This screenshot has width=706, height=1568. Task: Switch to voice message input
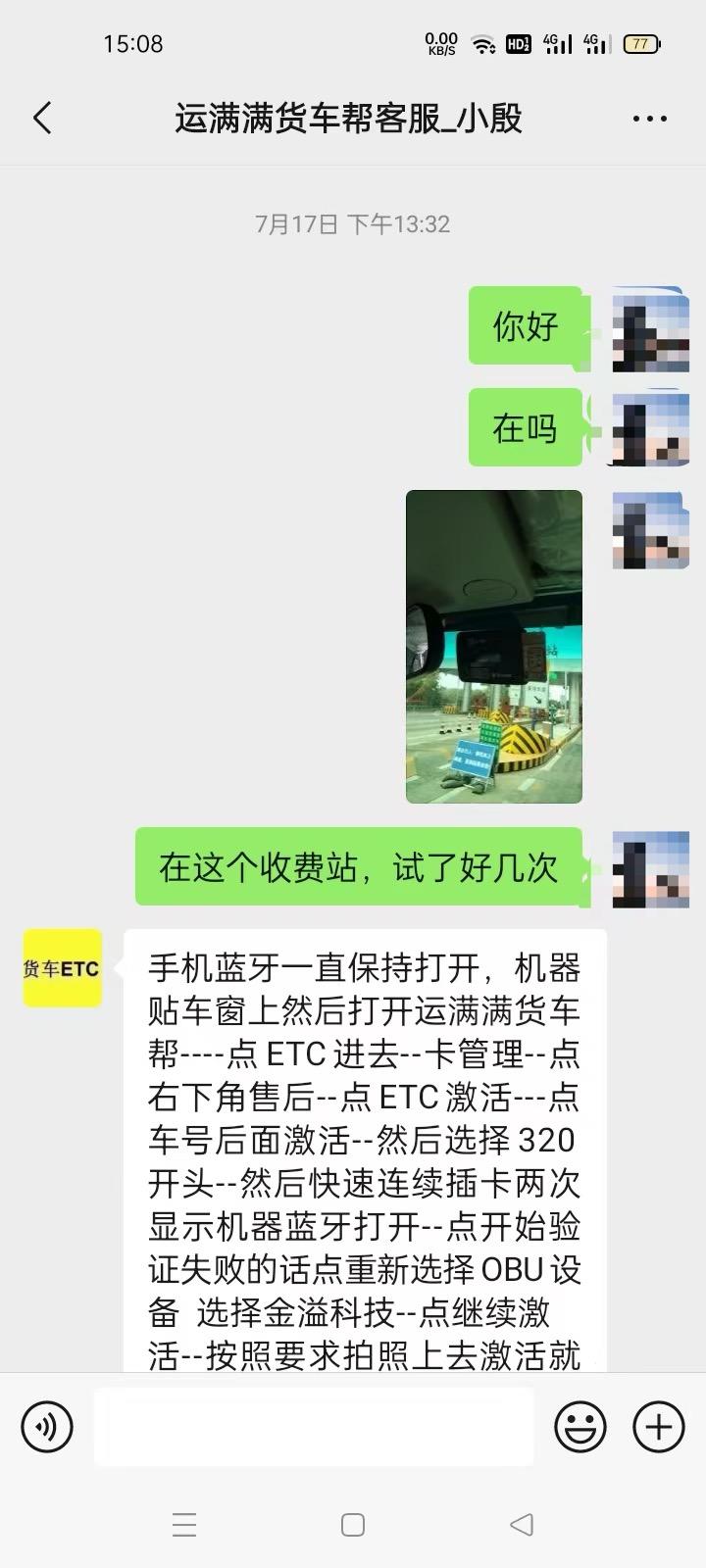pyautogui.click(x=46, y=1426)
